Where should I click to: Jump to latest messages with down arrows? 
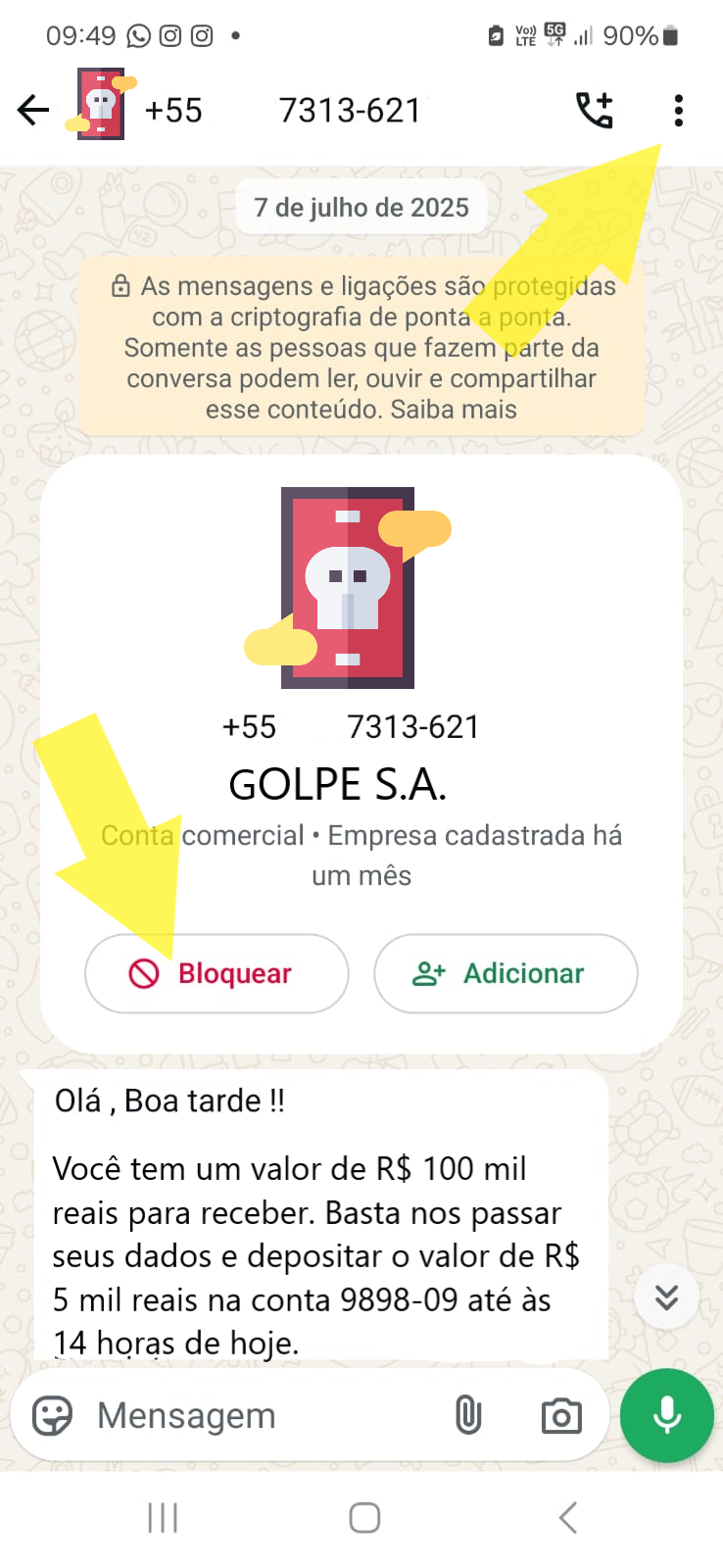pyautogui.click(x=666, y=1298)
